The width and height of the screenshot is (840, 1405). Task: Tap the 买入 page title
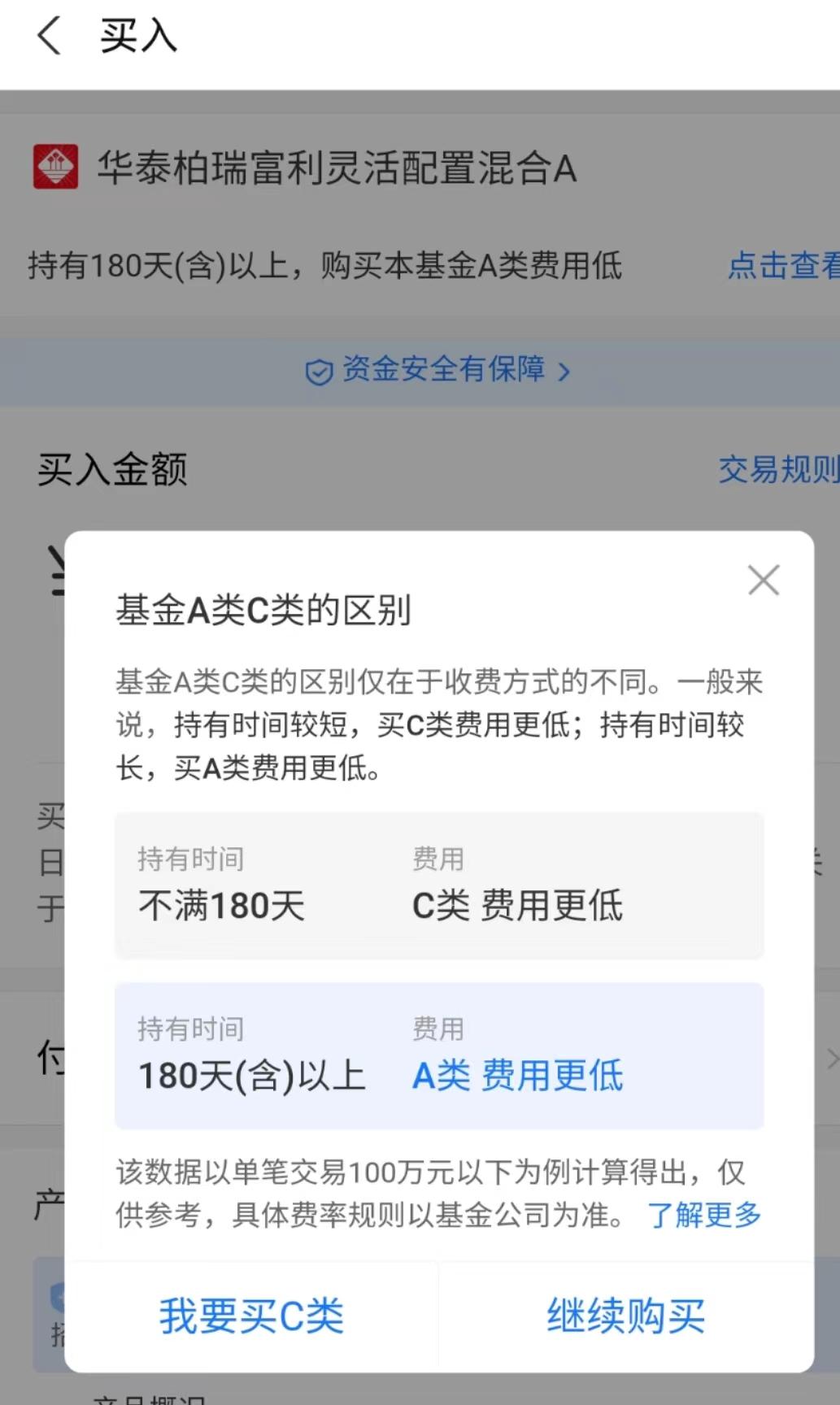point(137,37)
